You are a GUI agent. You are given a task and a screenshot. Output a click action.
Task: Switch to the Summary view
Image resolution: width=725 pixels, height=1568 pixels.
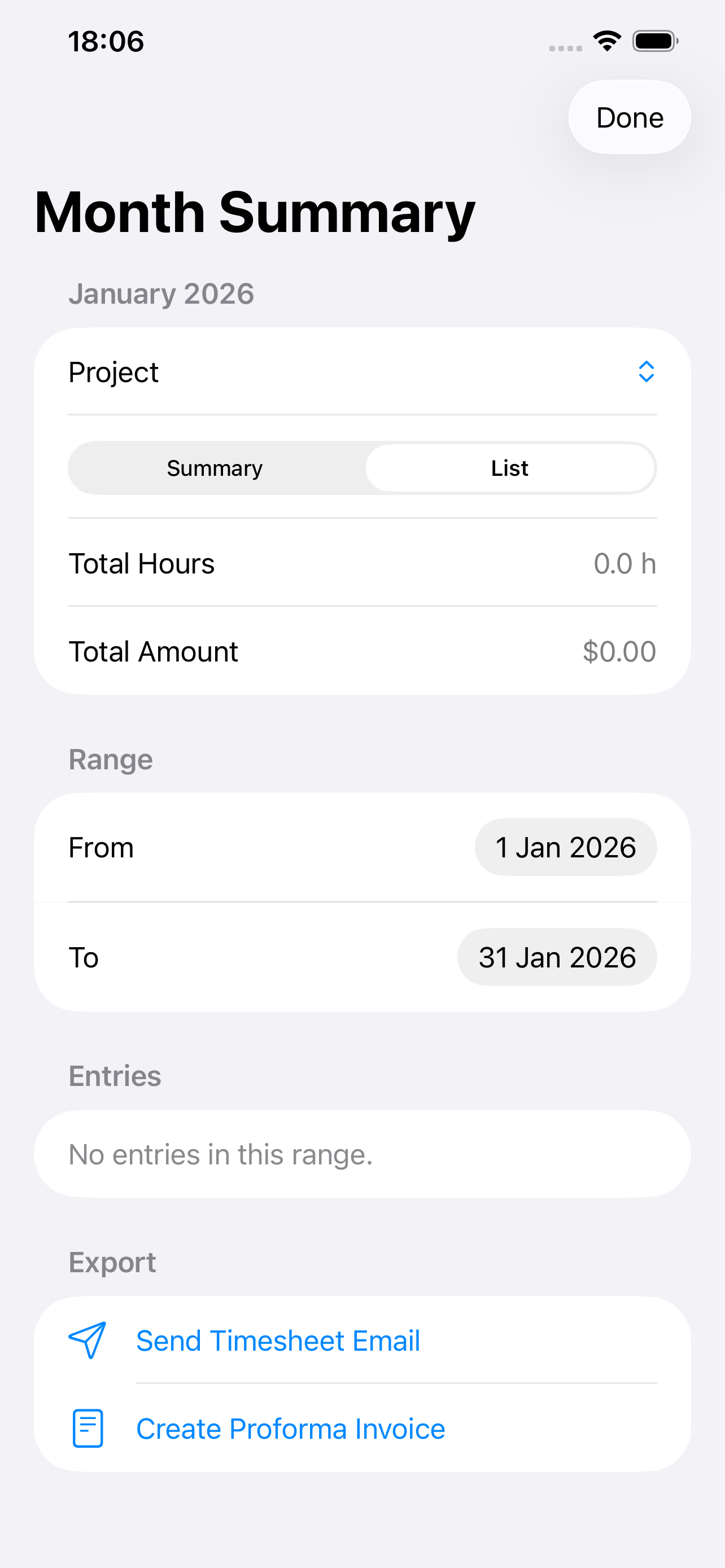point(214,468)
